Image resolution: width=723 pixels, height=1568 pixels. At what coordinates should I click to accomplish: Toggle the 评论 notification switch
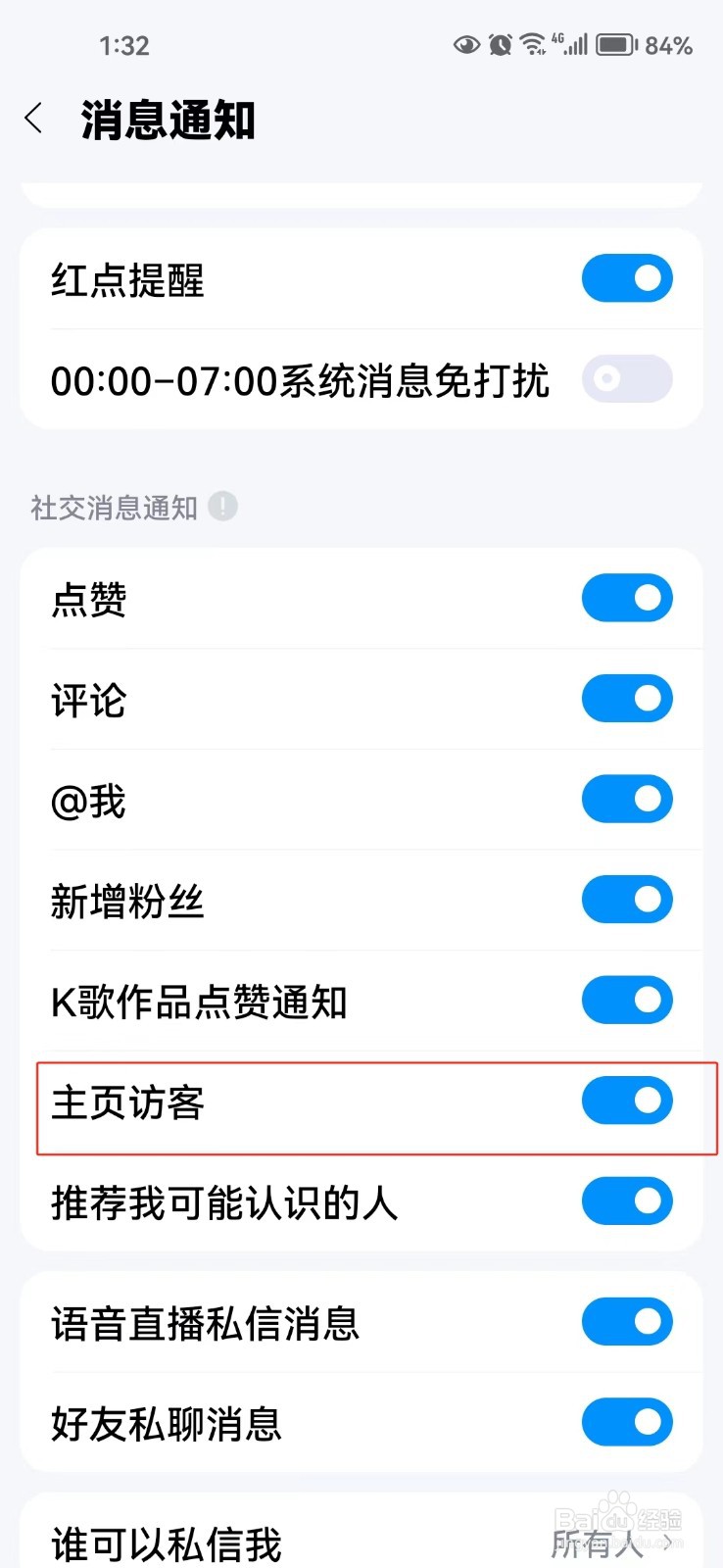point(627,699)
